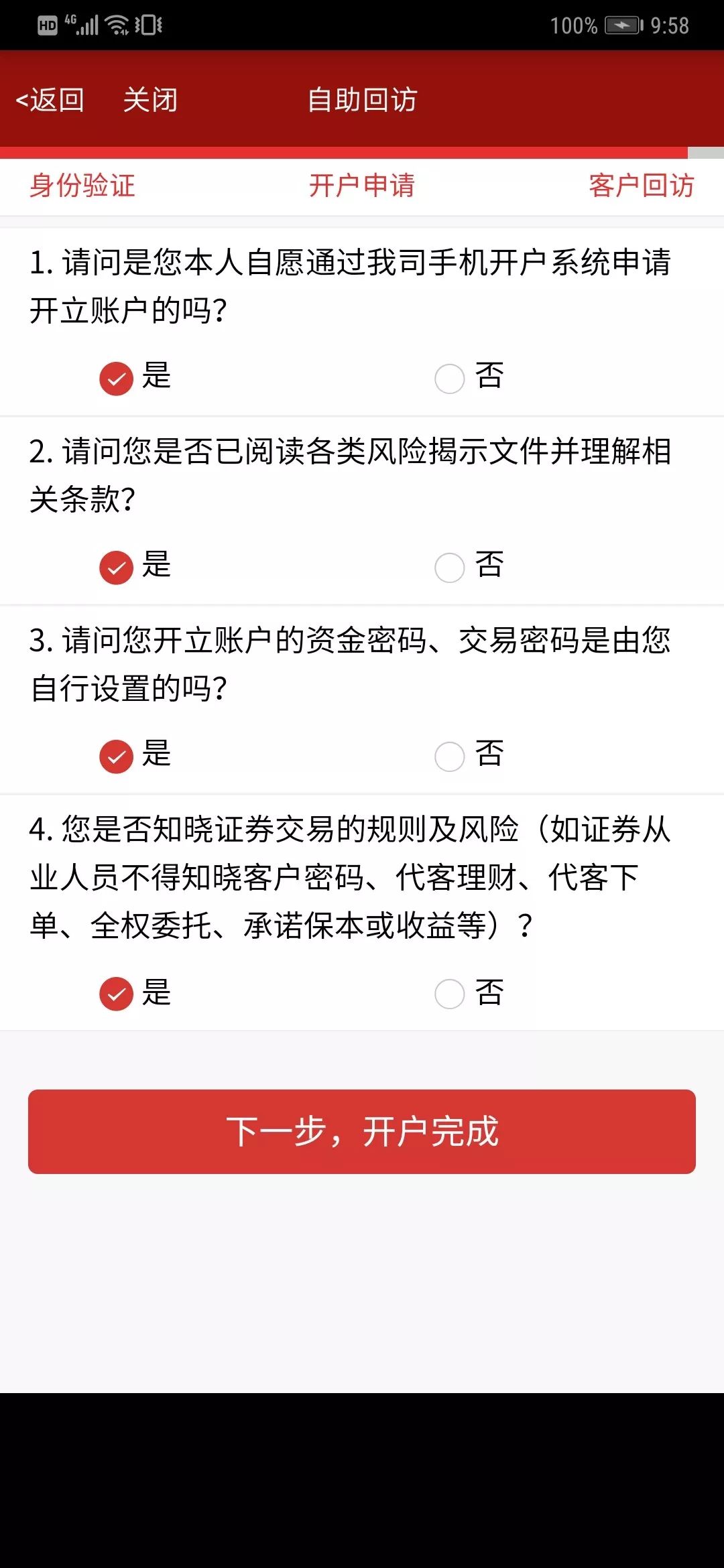Tap the red checkmark beside question 1's 是
The height and width of the screenshot is (1568, 724).
coord(115,378)
